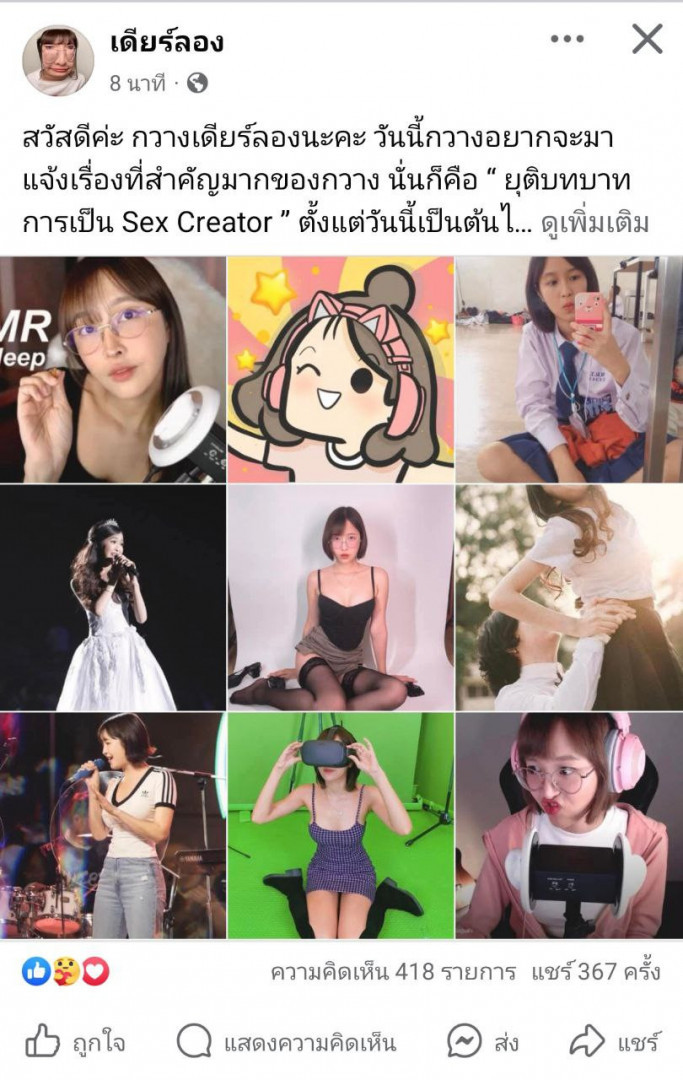This screenshot has height=1080, width=683.
Task: View who reacted to the post
Action: click(65, 971)
